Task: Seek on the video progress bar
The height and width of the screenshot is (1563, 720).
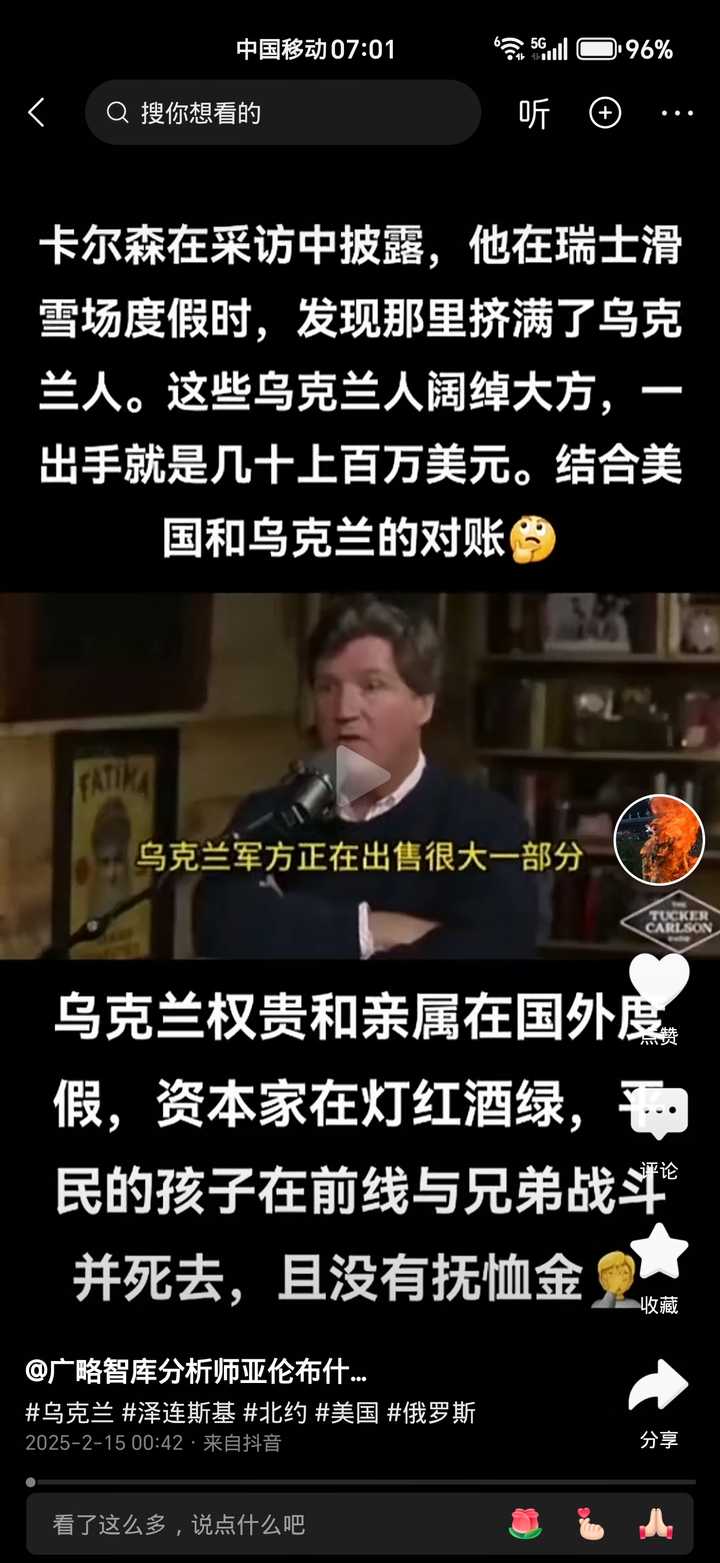Action: [360, 1482]
